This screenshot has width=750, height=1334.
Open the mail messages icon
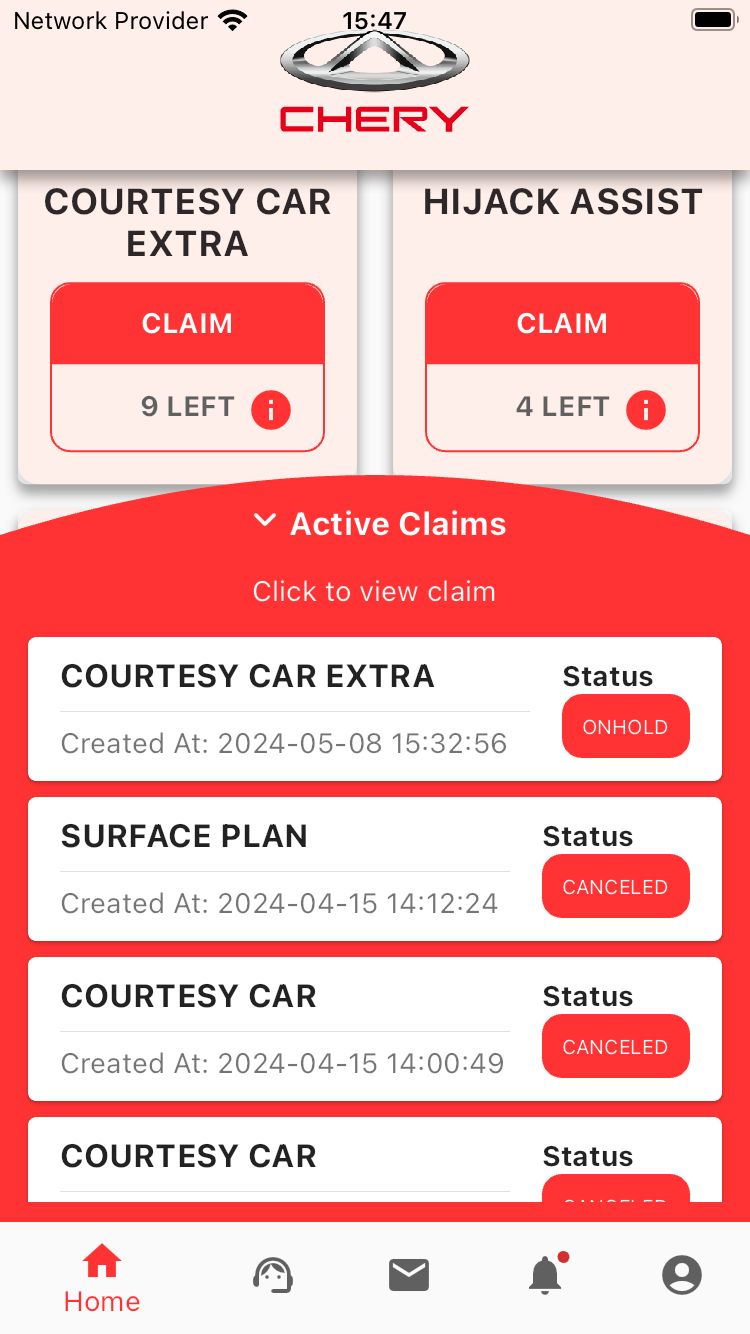point(408,1274)
